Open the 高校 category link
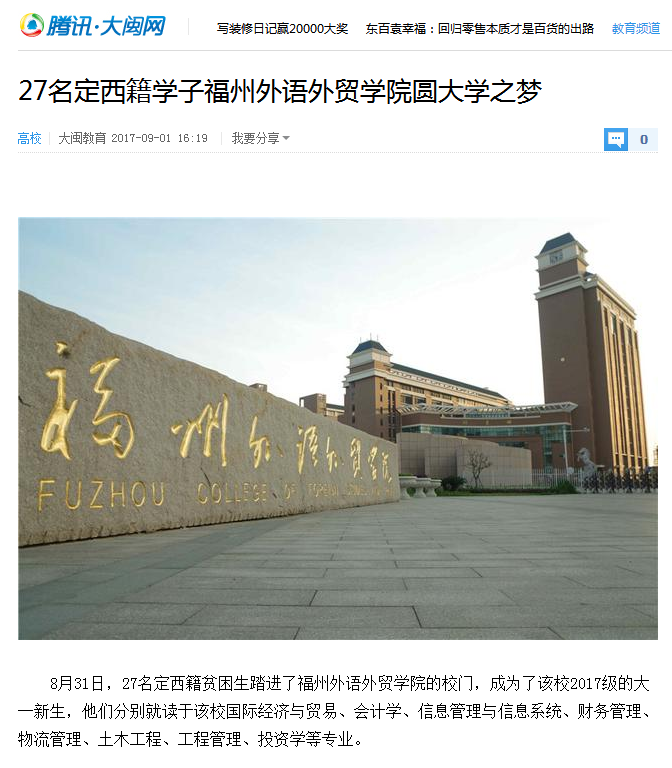Screen dimensions: 672x768 click(30, 138)
